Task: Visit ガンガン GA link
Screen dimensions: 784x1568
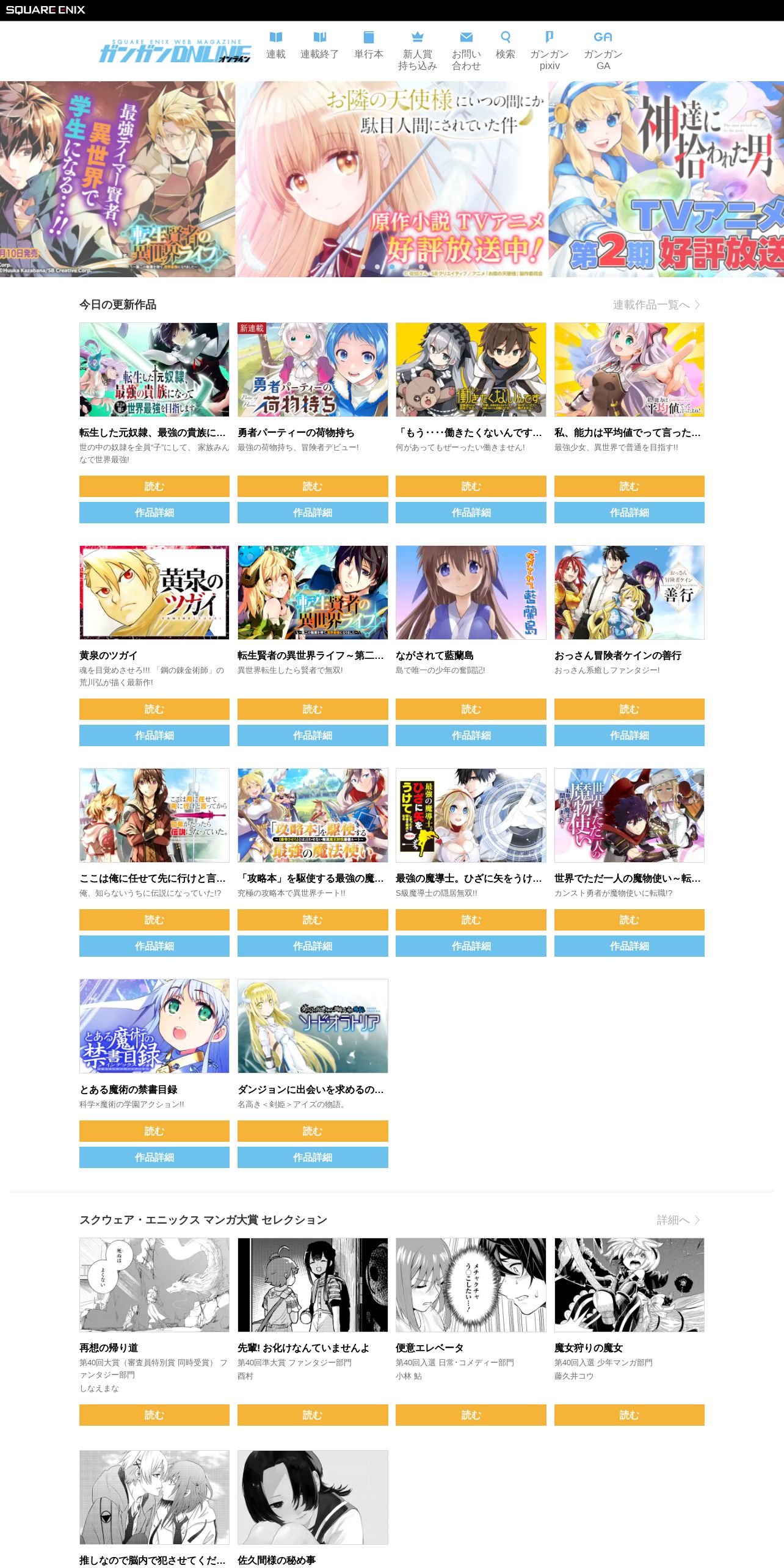Action: [603, 51]
